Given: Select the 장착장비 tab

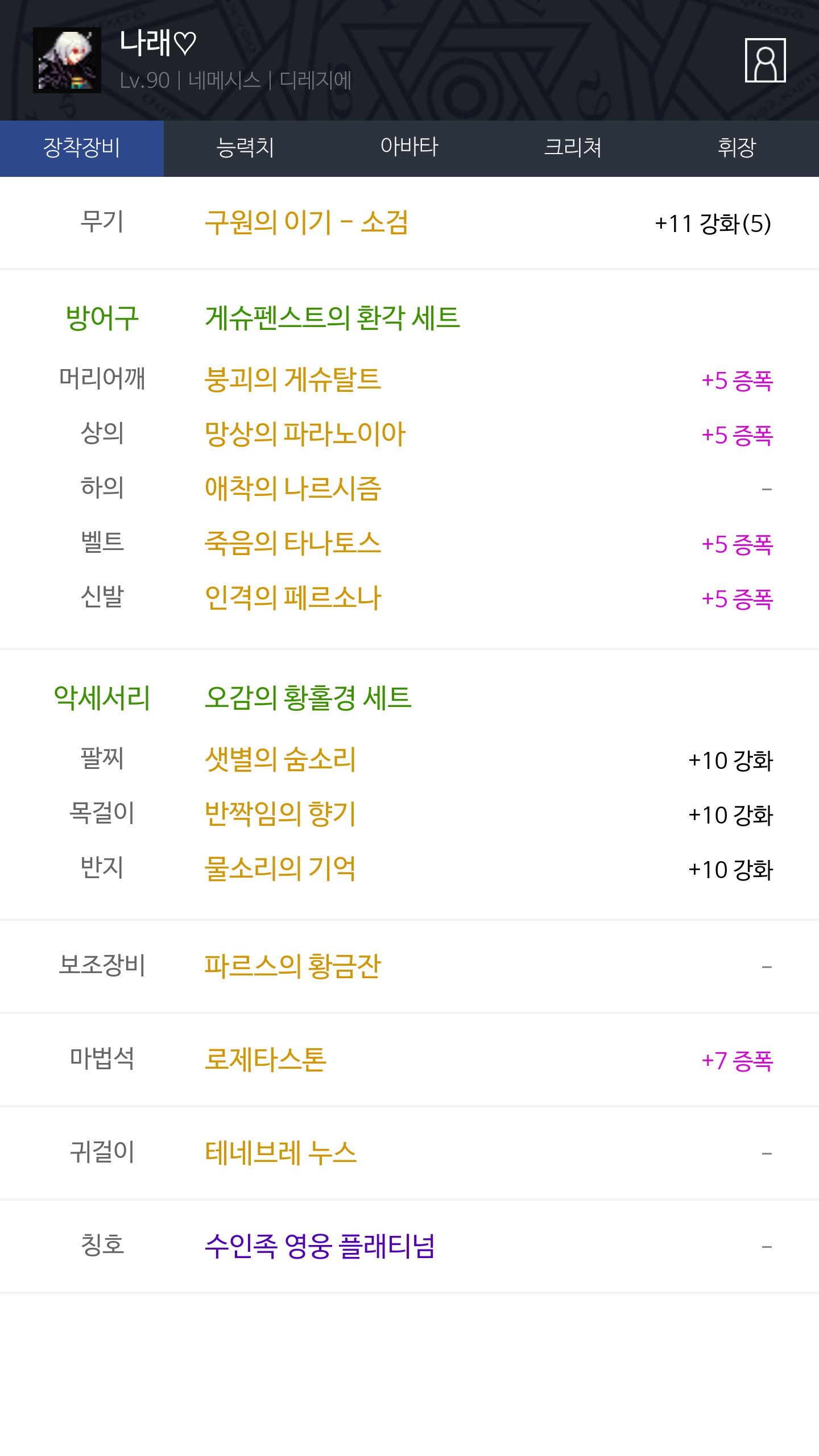Looking at the screenshot, I should [82, 148].
